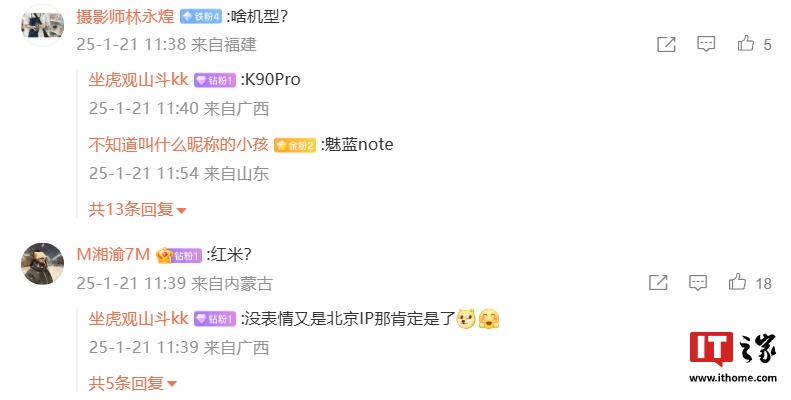This screenshot has height=400, width=791.
Task: Tap 摄影师林永煌's avatar picture
Action: tap(41, 22)
